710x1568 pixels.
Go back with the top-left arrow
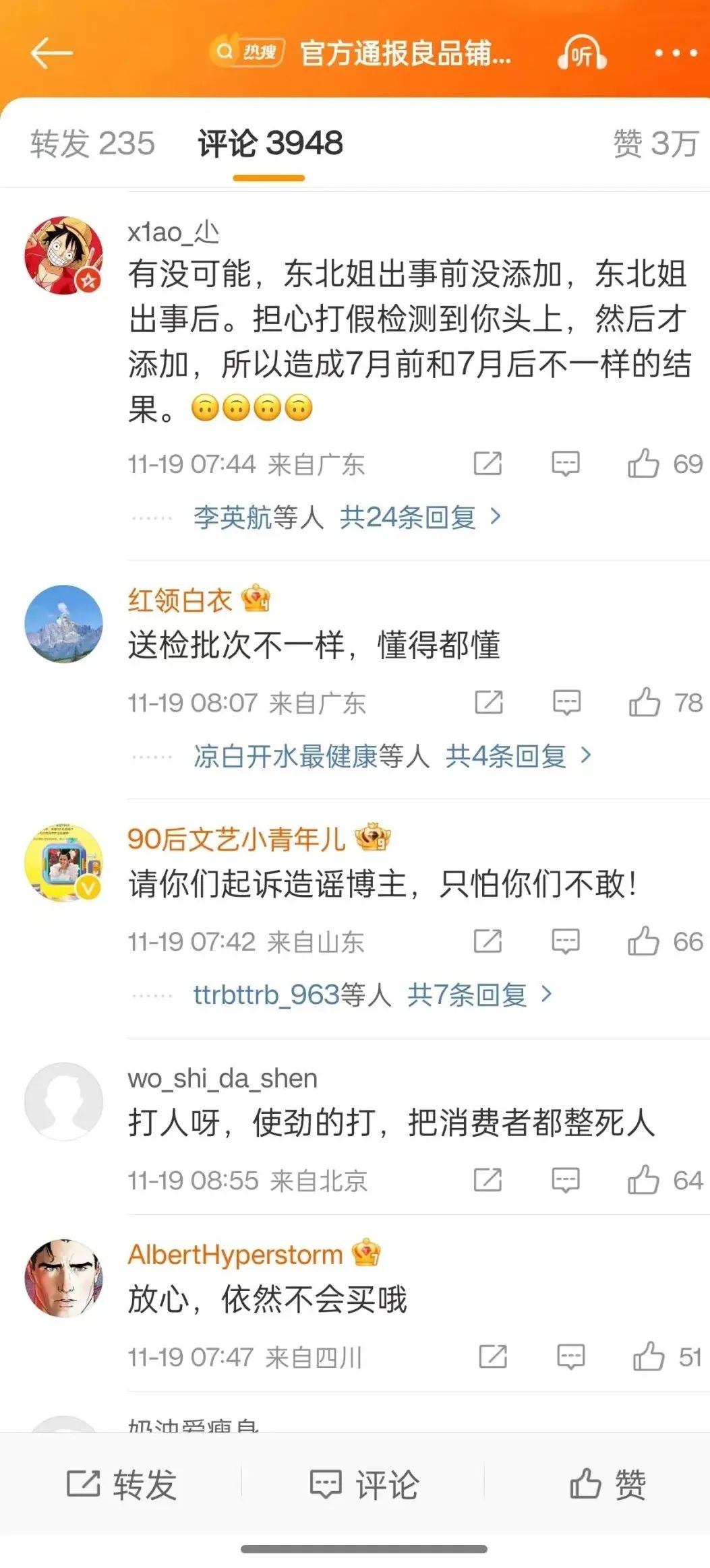coord(51,53)
